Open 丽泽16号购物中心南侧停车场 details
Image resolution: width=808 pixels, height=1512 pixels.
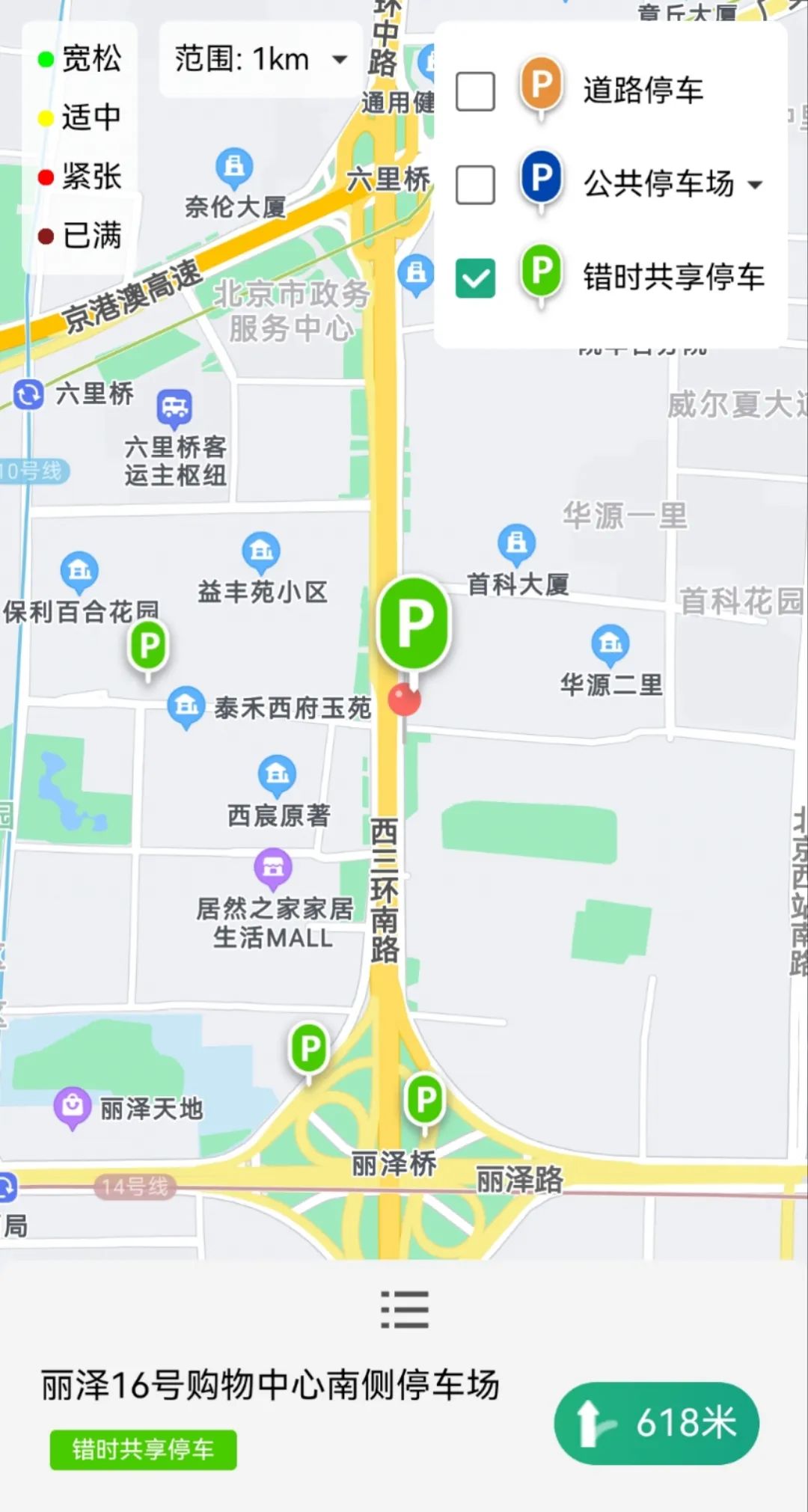pyautogui.click(x=269, y=1385)
